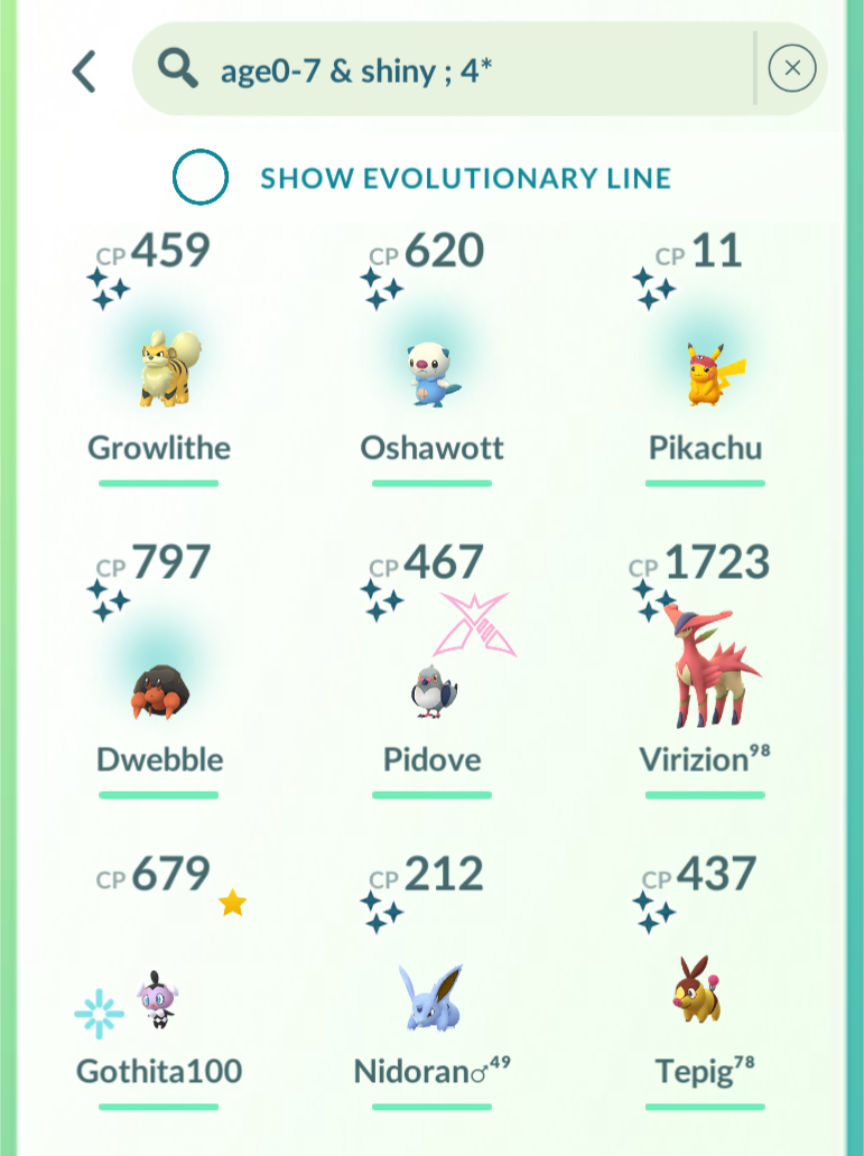
Task: View Nidoran♂ with CP 212
Action: coord(432,998)
